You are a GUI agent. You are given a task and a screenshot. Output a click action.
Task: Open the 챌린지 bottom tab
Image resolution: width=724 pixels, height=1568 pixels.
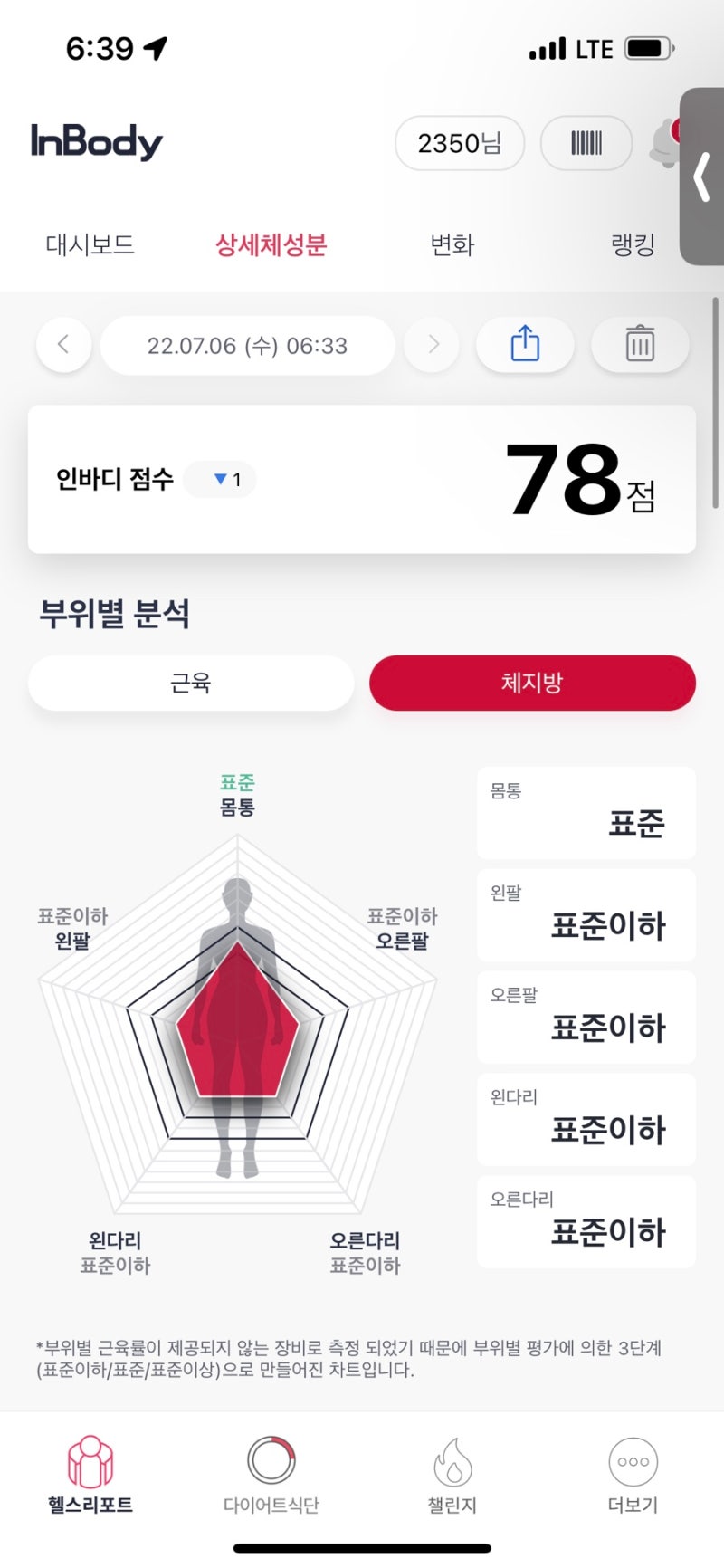(452, 1476)
